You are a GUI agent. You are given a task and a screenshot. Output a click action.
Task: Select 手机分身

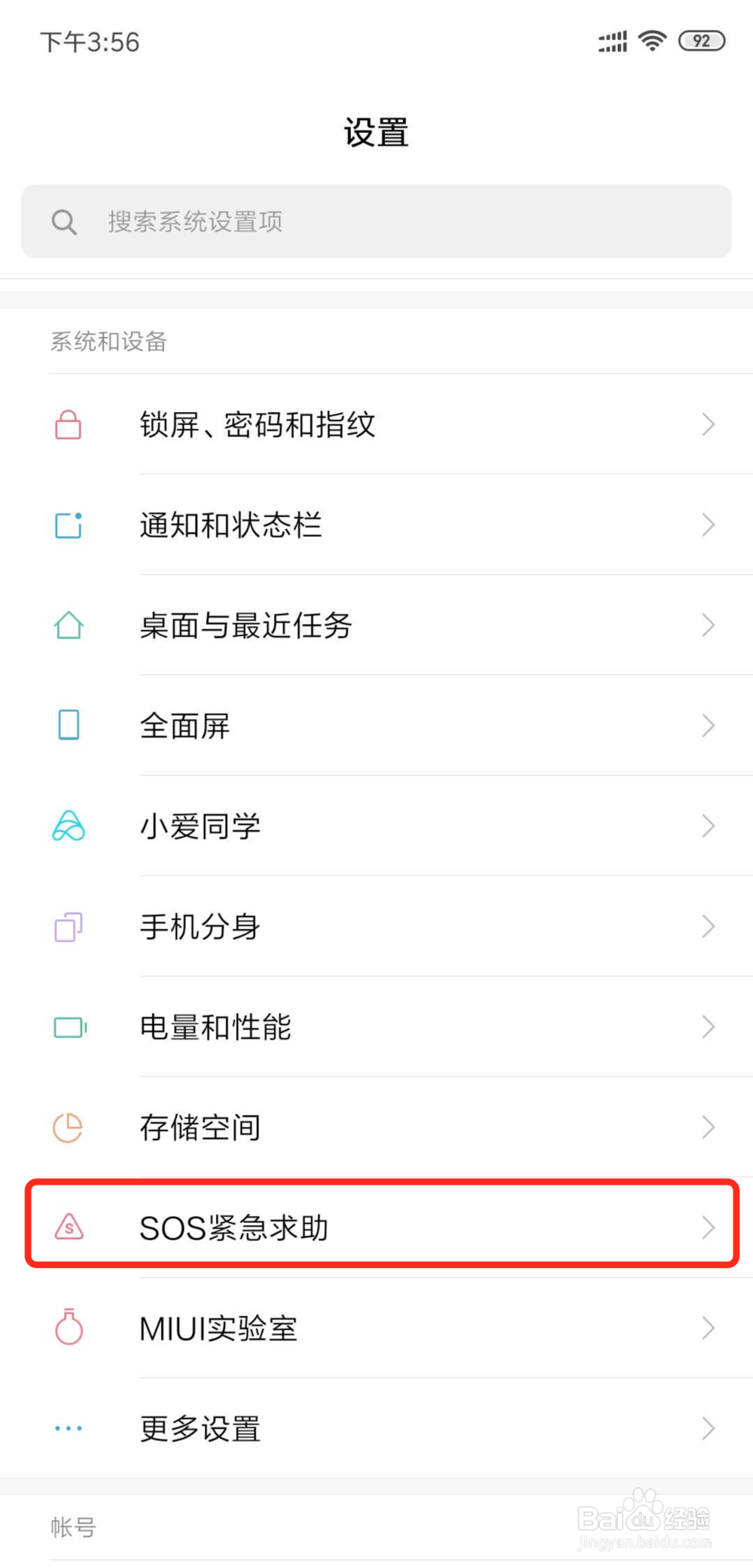pos(376,926)
